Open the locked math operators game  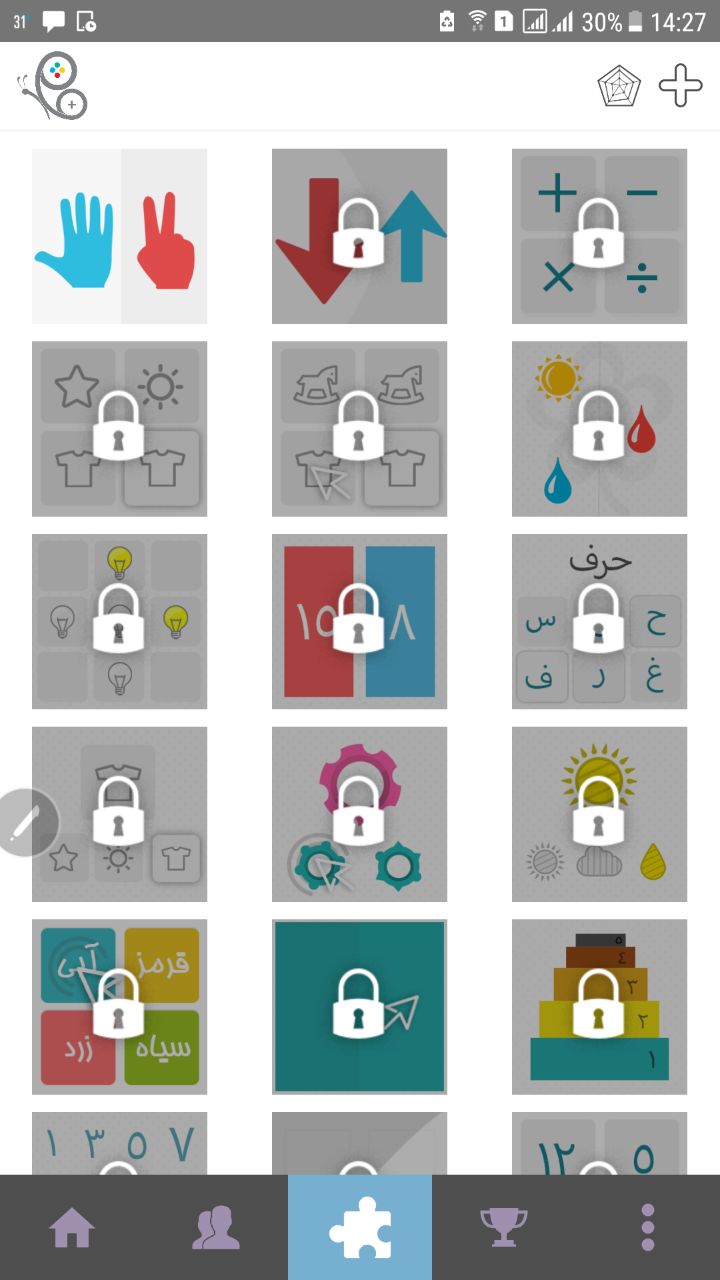point(599,236)
